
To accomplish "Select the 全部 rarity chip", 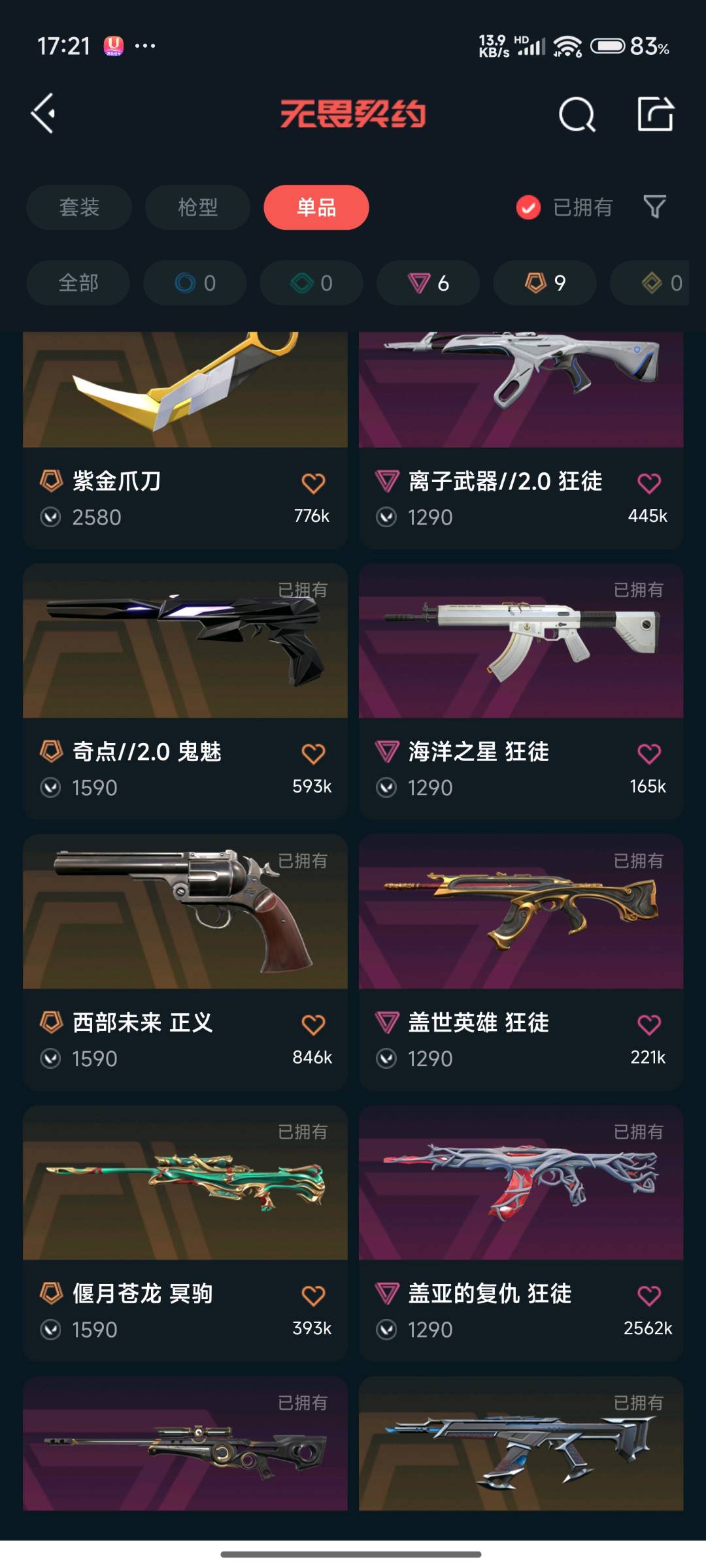I will (78, 283).
